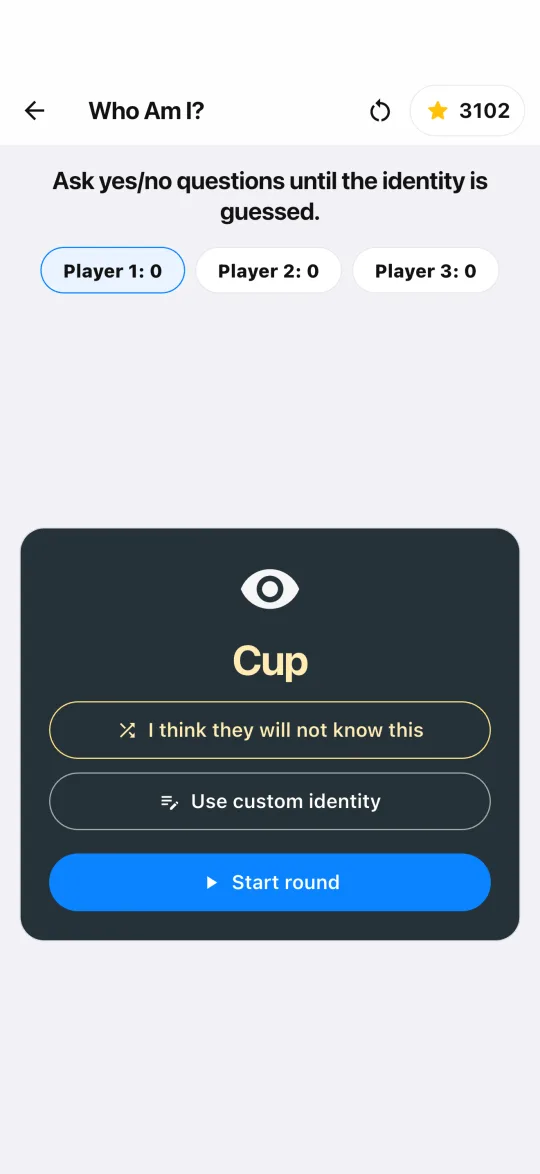The image size is (540, 1174).
Task: Tap I think they will not know this
Action: pyautogui.click(x=270, y=730)
